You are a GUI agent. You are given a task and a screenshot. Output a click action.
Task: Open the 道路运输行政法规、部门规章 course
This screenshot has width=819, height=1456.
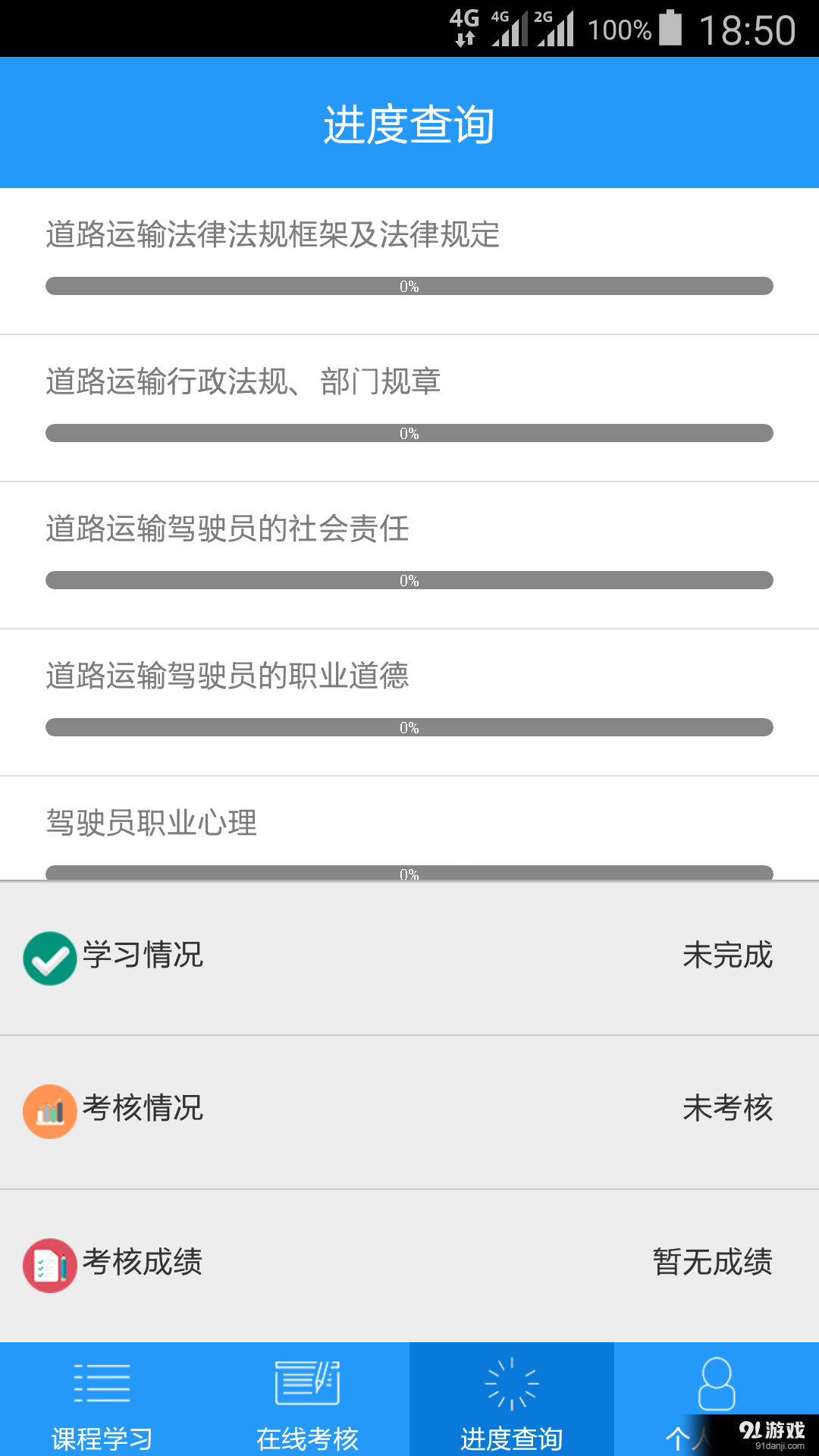tap(244, 383)
